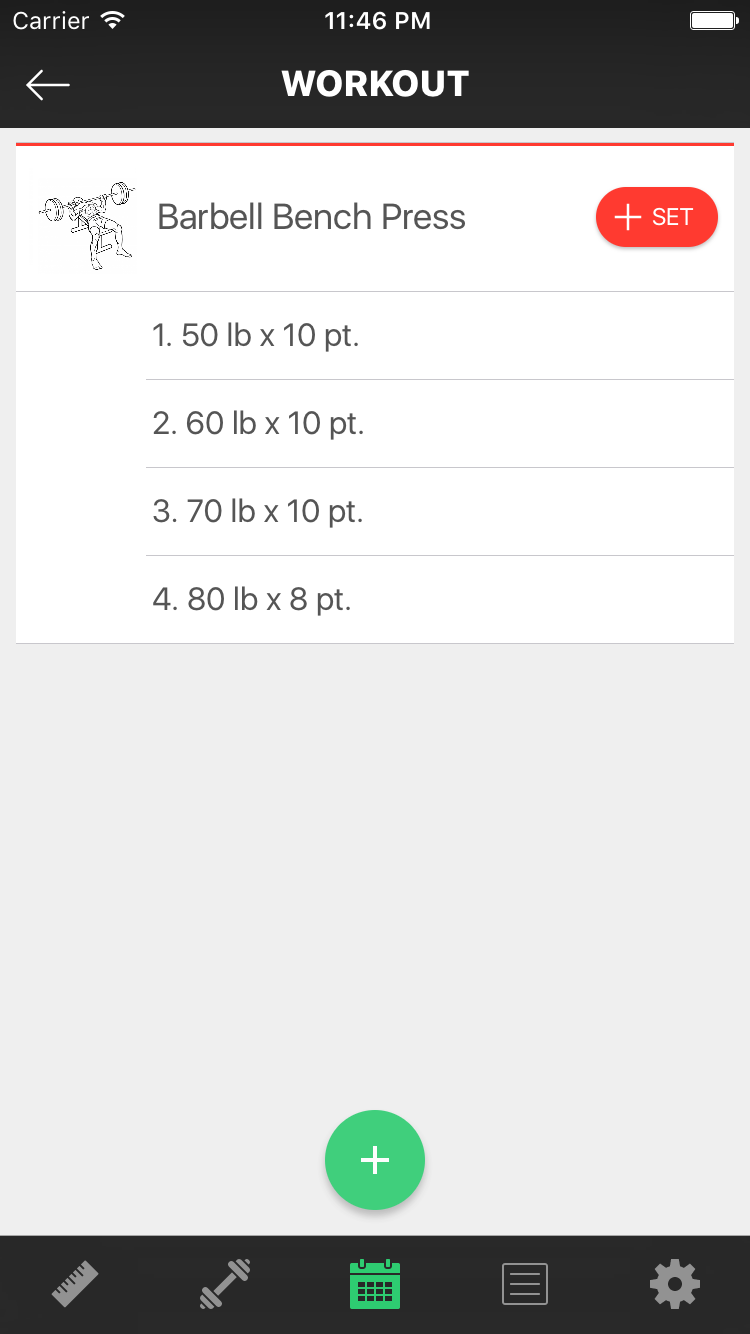Switch to the ruler measurements tab
Viewport: 750px width, 1334px height.
pyautogui.click(x=75, y=1284)
